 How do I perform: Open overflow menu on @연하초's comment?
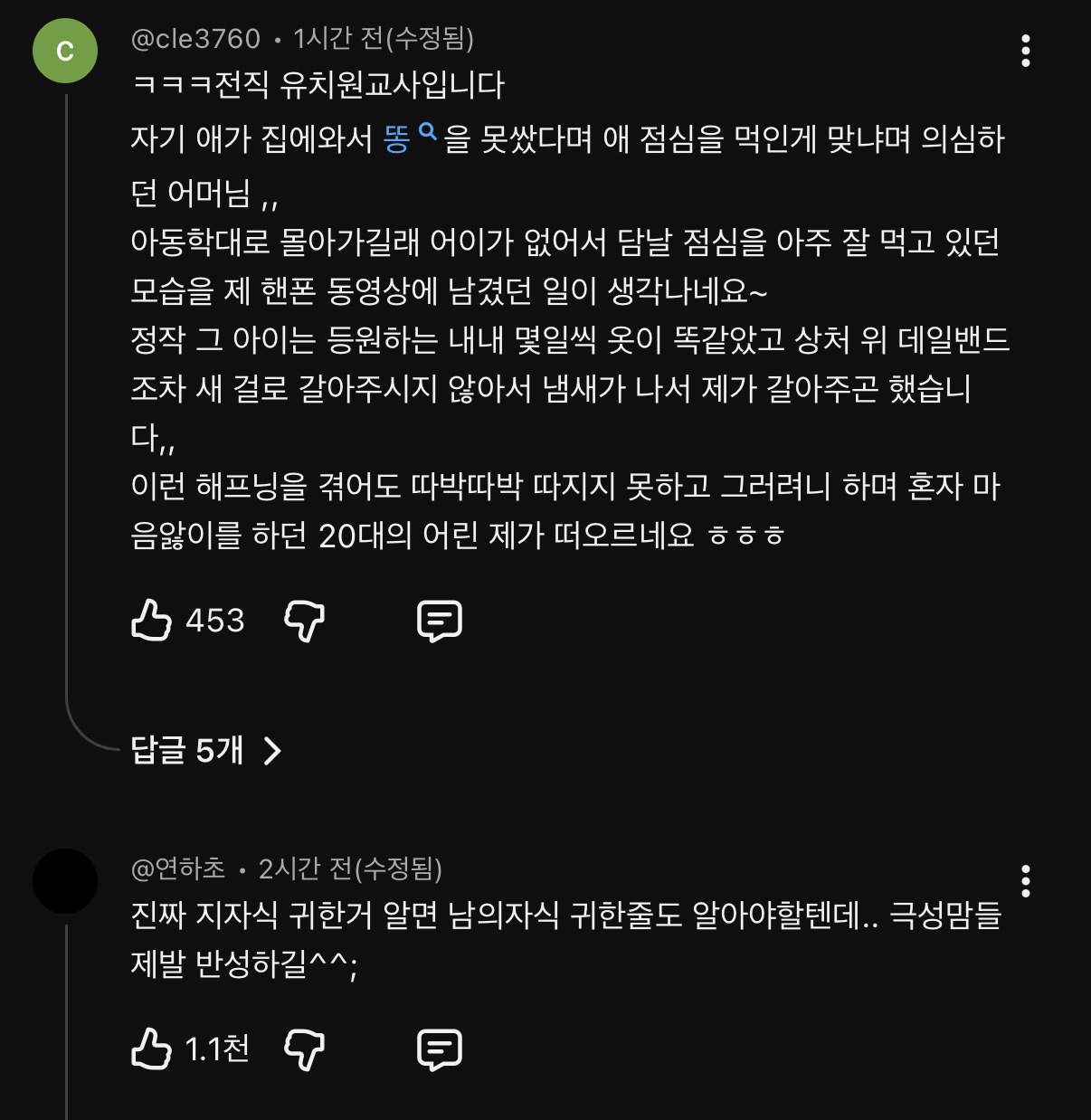pos(1025,880)
